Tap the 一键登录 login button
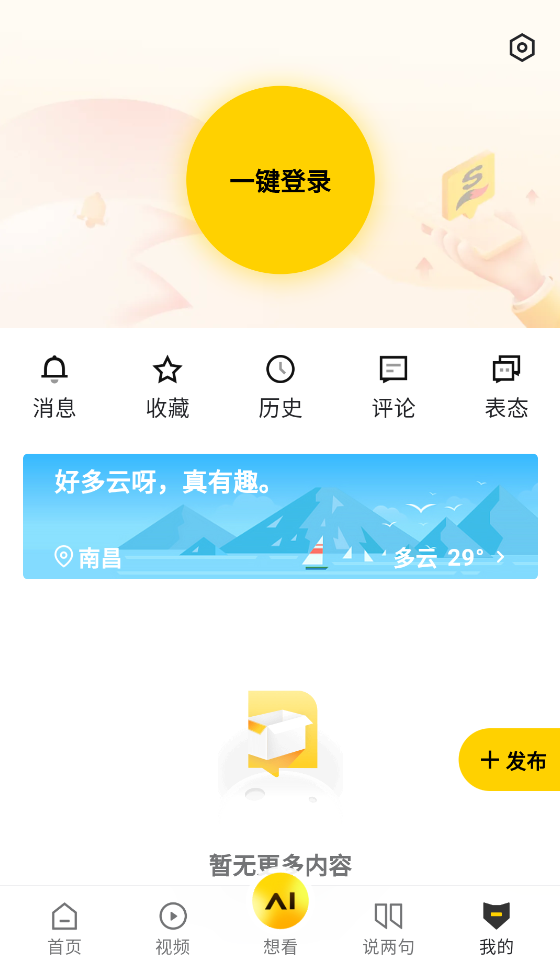Viewport: 560px width, 970px height. pos(280,180)
